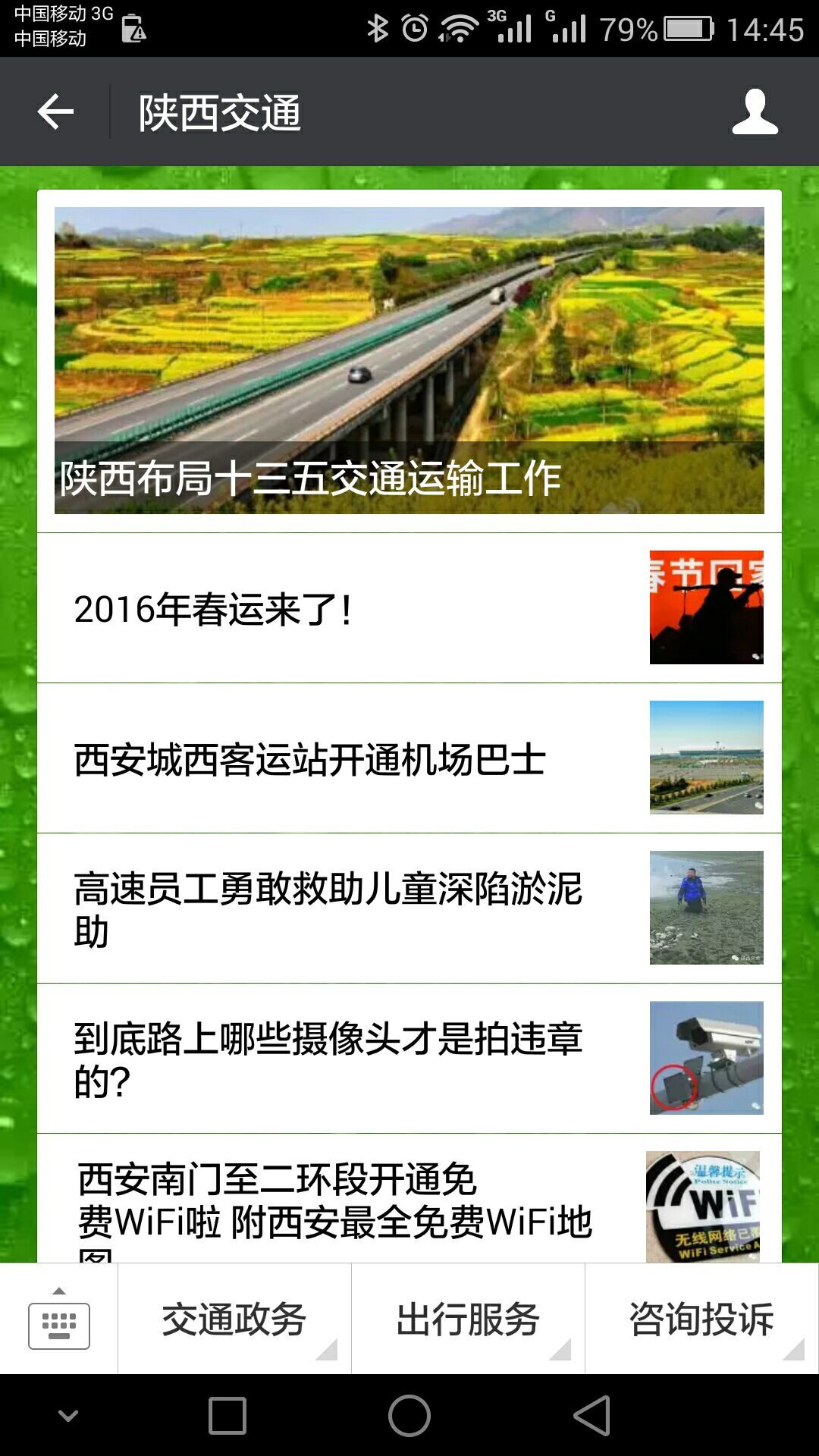
Task: Expand the 出行服务 menu
Action: tap(468, 1319)
